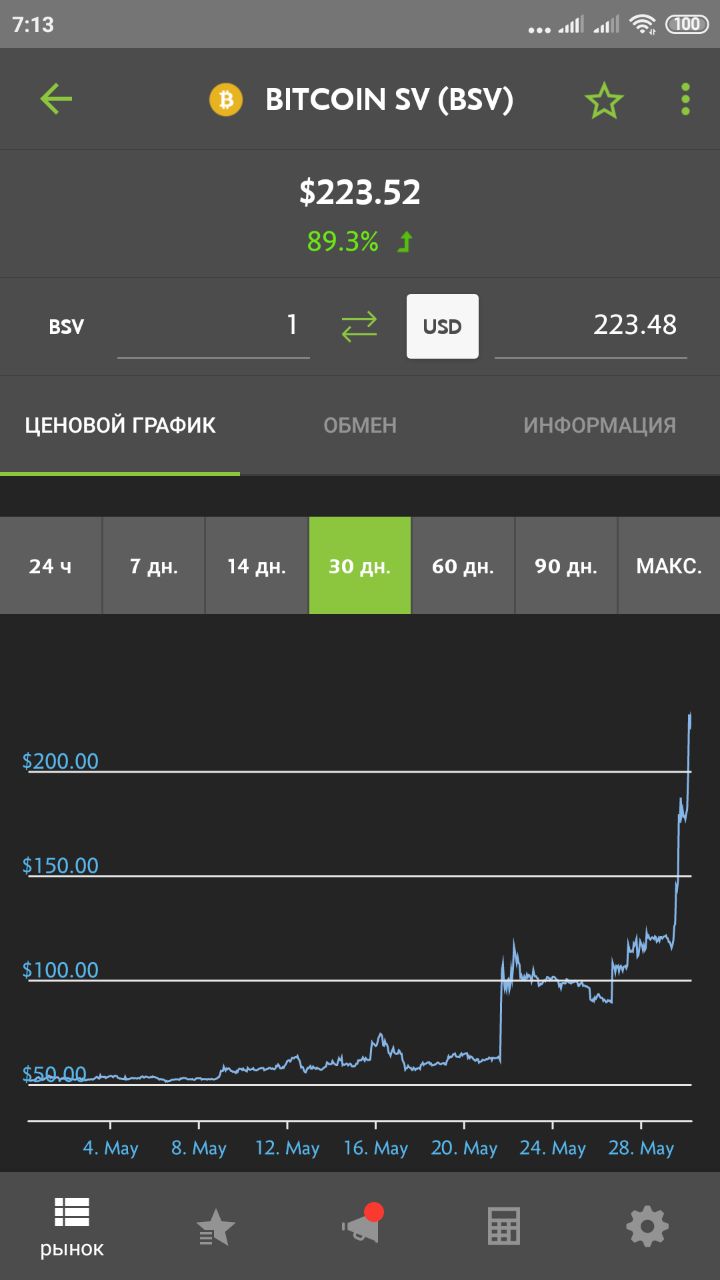Show the МАКС. chart range
The height and width of the screenshot is (1280, 720).
click(669, 566)
